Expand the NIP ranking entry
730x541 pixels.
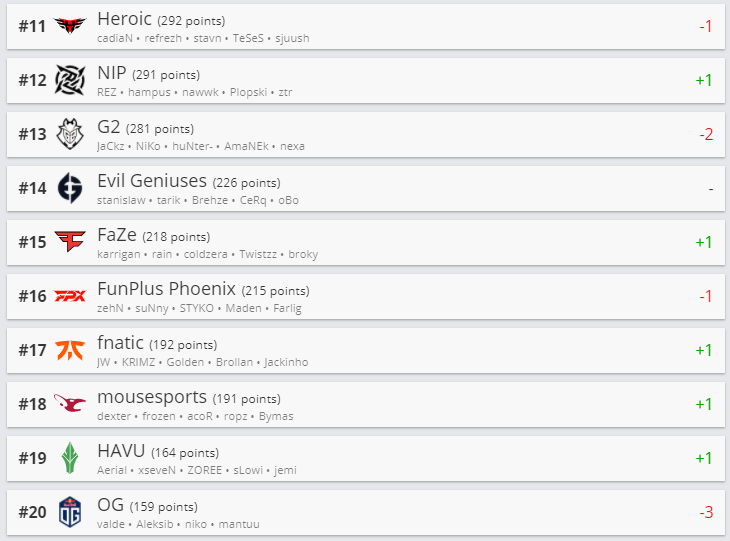click(364, 81)
